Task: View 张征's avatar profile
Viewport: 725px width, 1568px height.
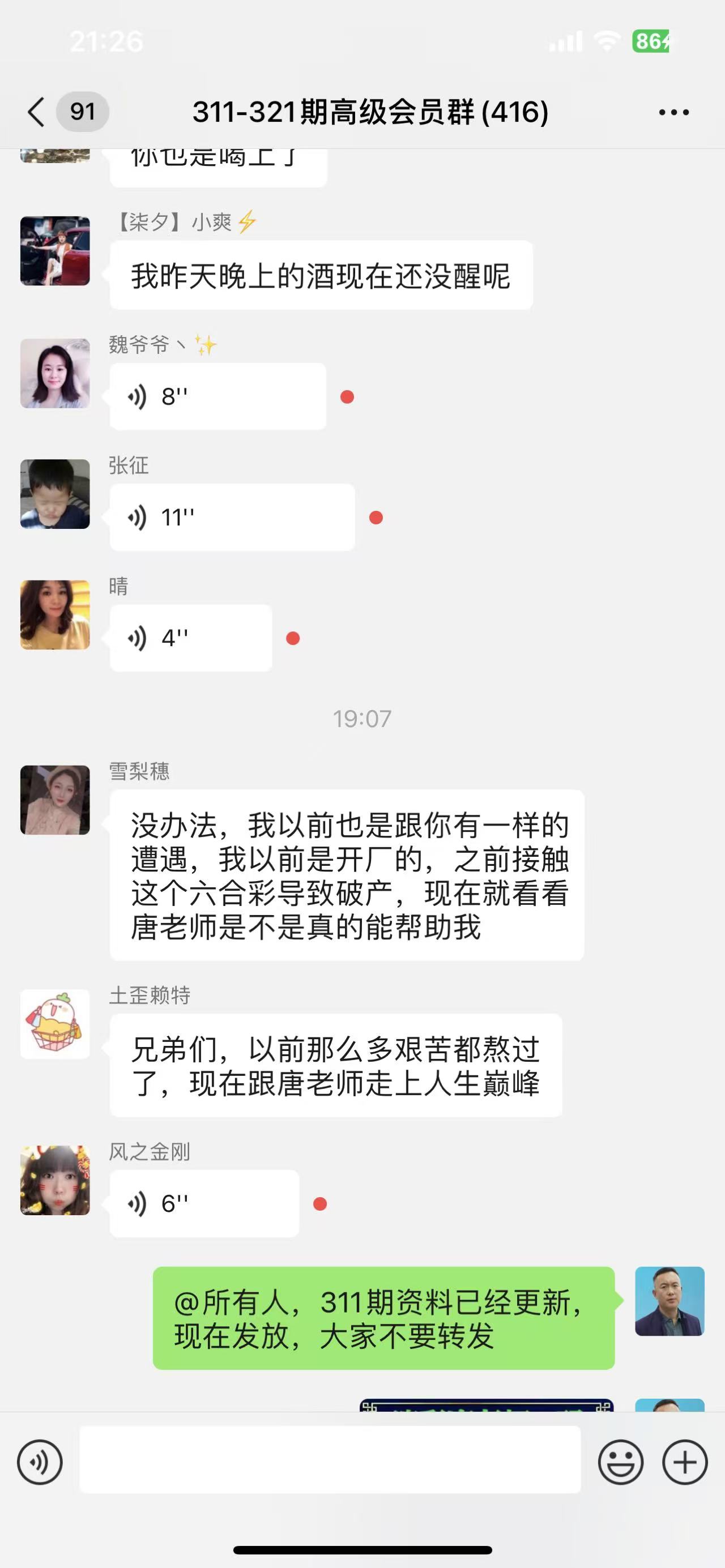Action: pos(56,494)
